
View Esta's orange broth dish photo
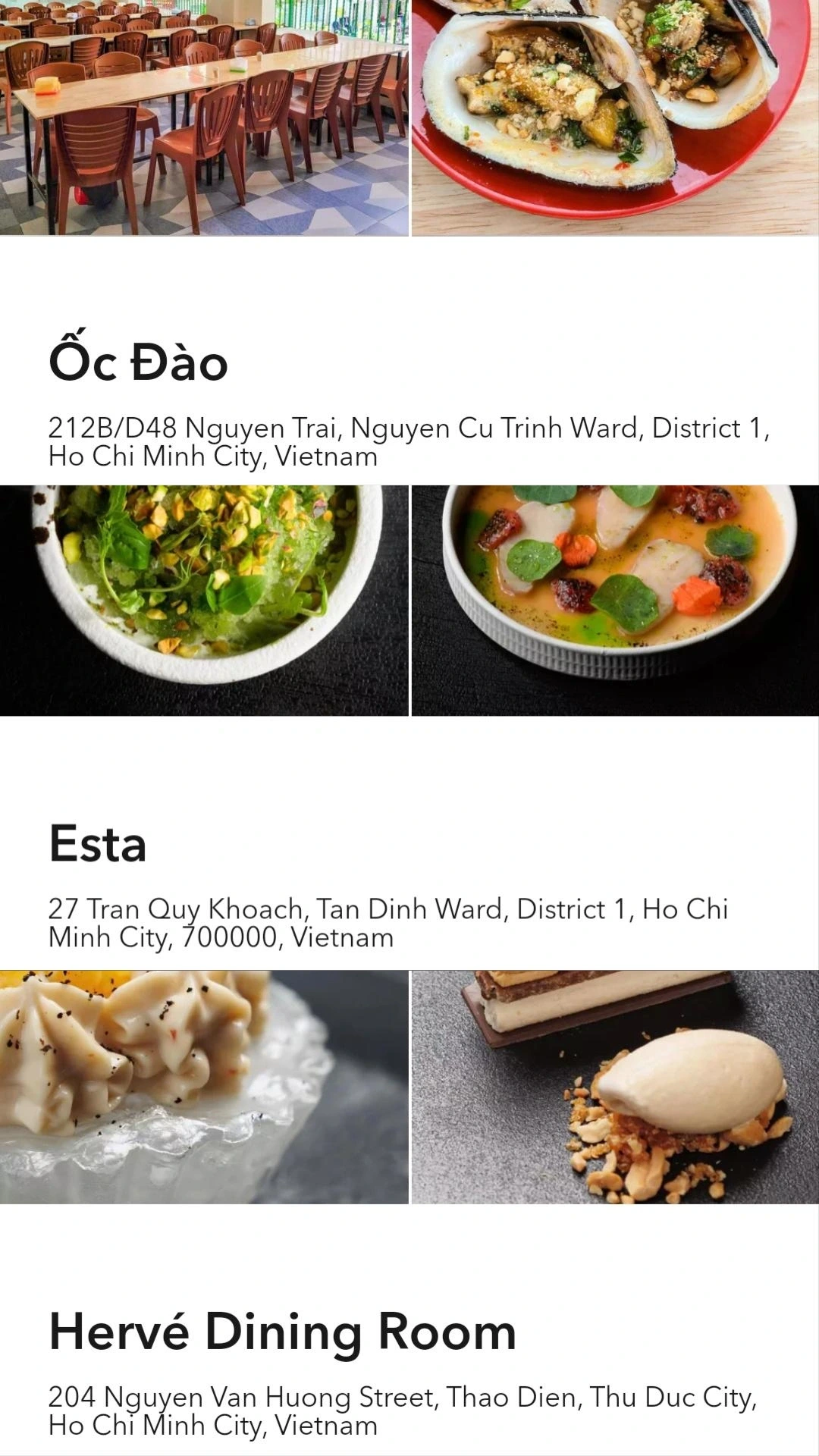[x=615, y=599]
